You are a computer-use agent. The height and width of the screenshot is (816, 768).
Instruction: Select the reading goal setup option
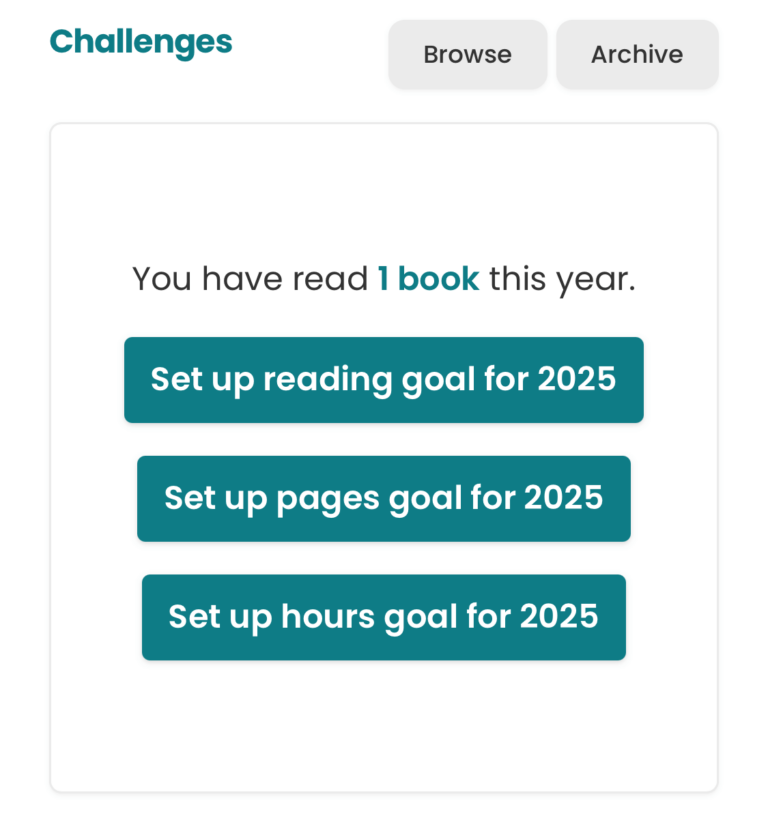[384, 380]
